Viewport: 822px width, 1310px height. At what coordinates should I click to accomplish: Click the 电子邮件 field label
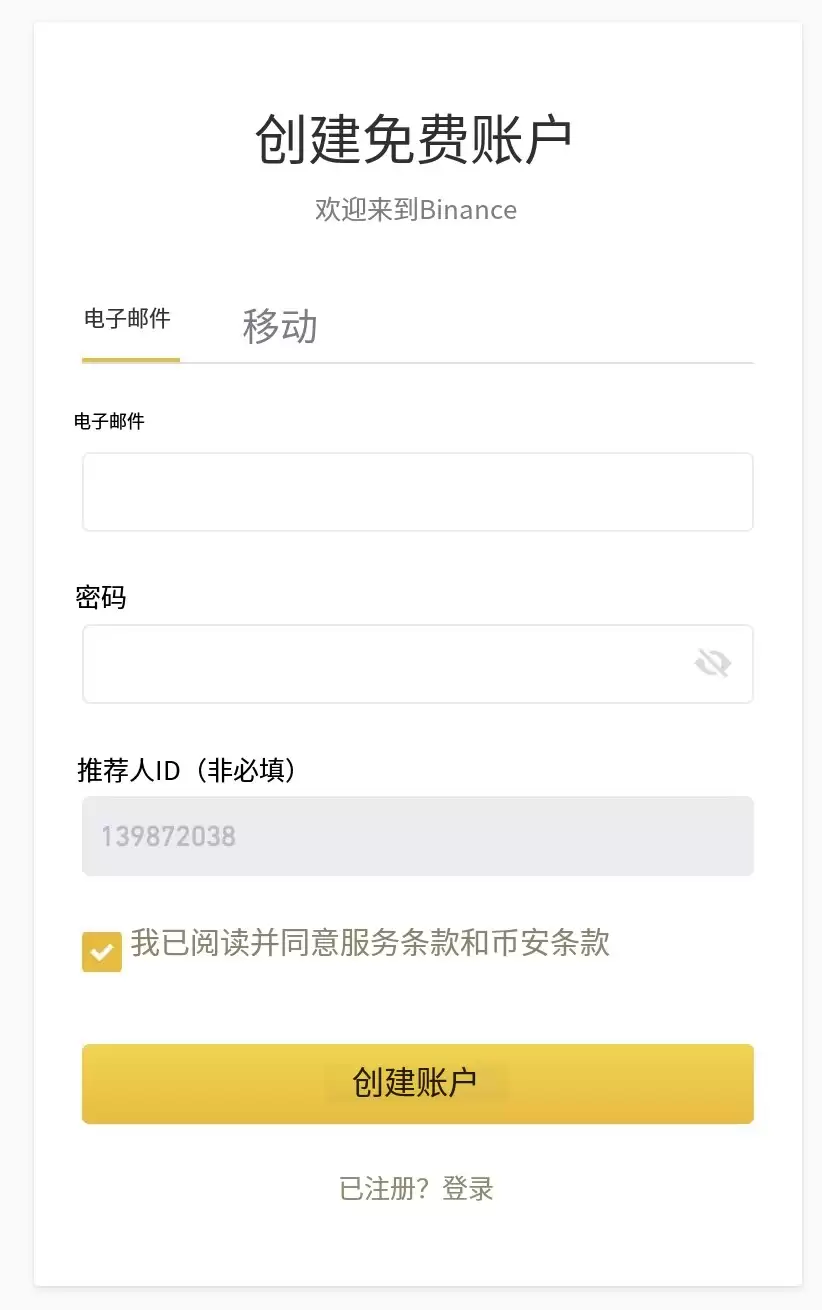click(x=112, y=421)
